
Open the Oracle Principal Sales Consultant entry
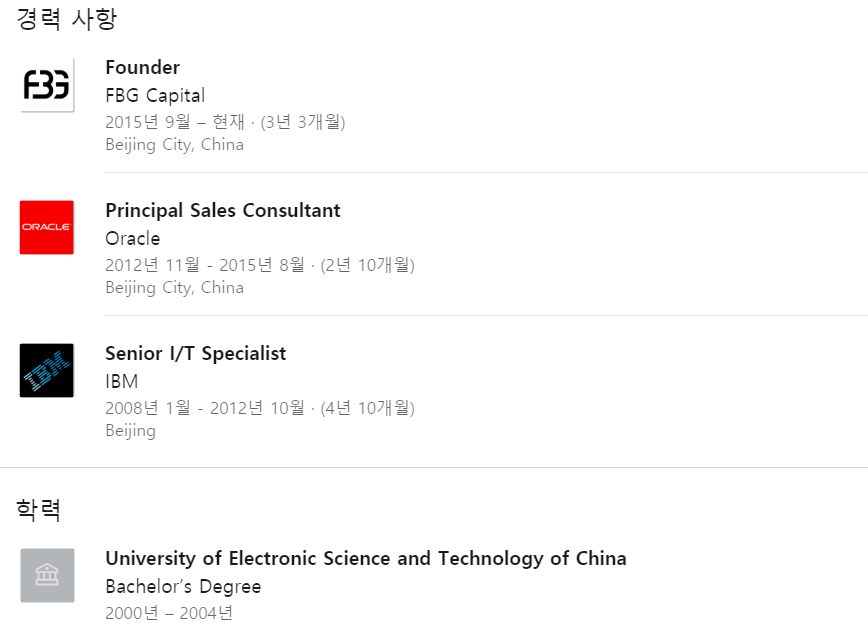222,211
